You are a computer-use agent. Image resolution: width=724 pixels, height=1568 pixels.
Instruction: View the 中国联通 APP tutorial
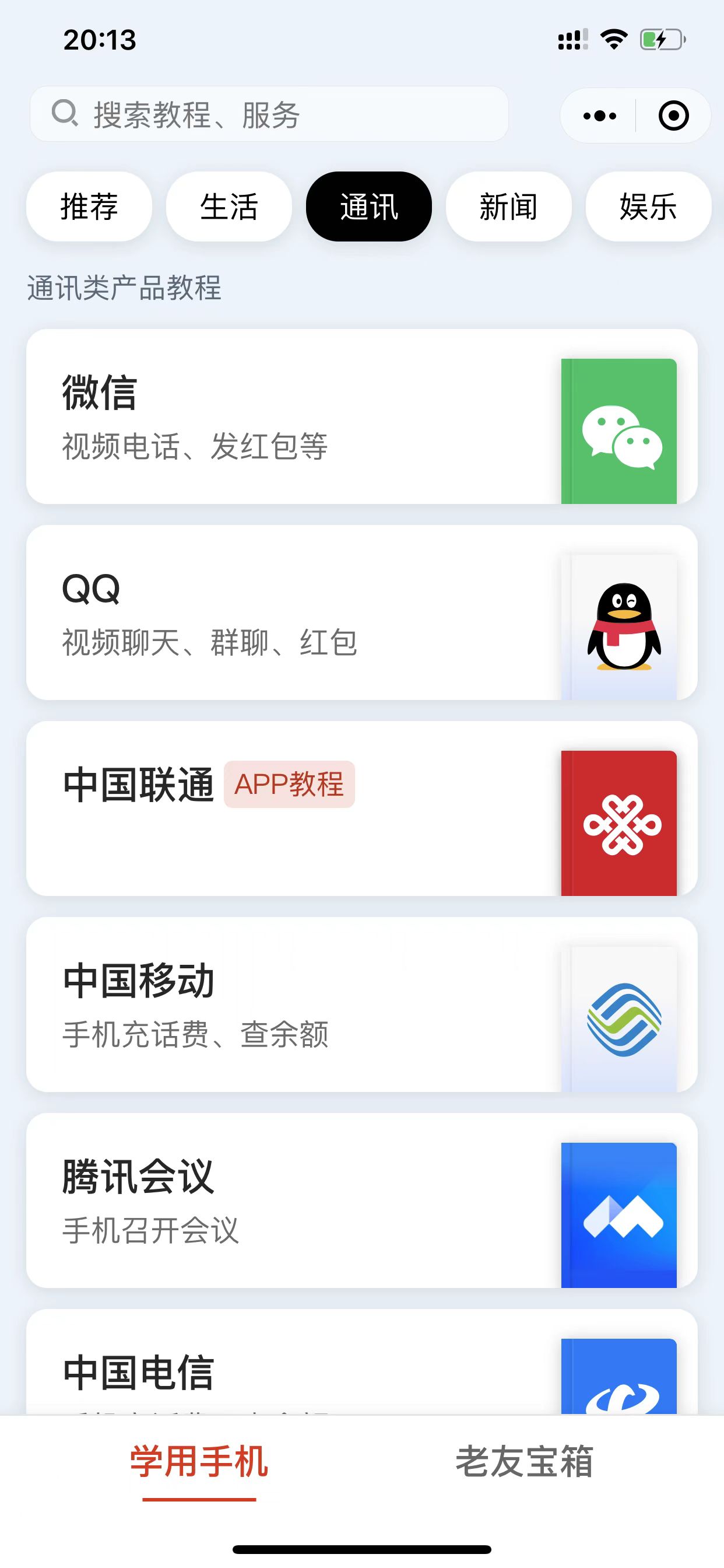(x=362, y=808)
